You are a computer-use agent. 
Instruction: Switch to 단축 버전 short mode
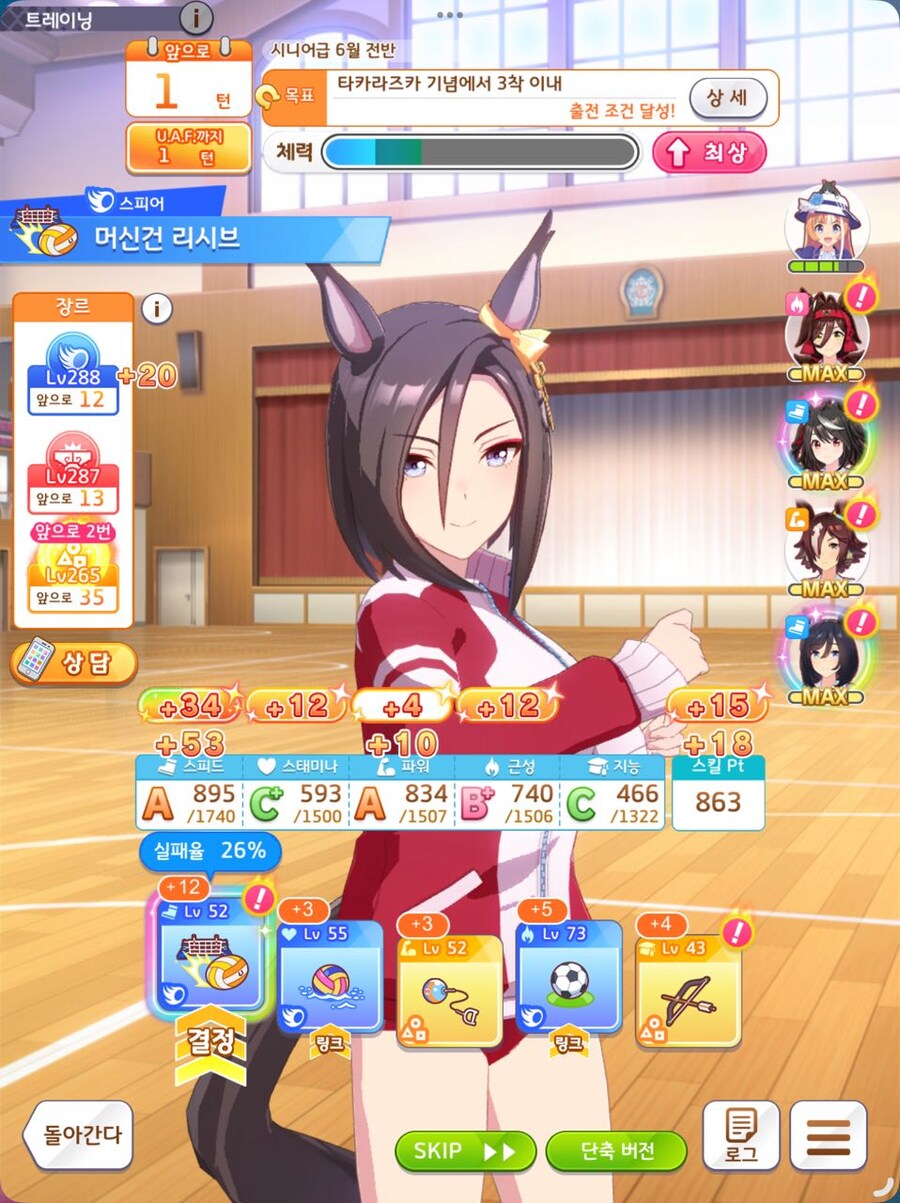(x=616, y=1151)
